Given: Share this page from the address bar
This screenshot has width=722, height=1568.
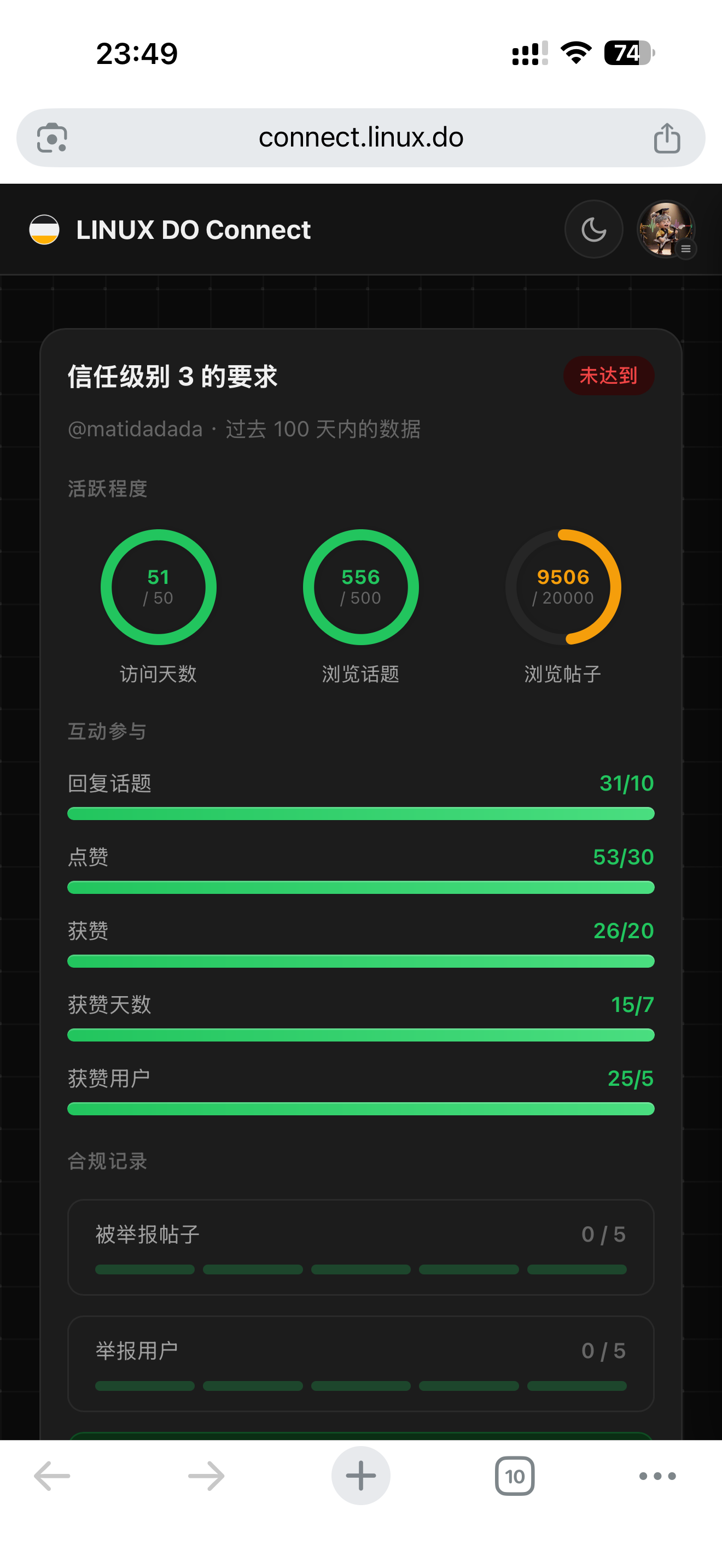Looking at the screenshot, I should coord(667,138).
